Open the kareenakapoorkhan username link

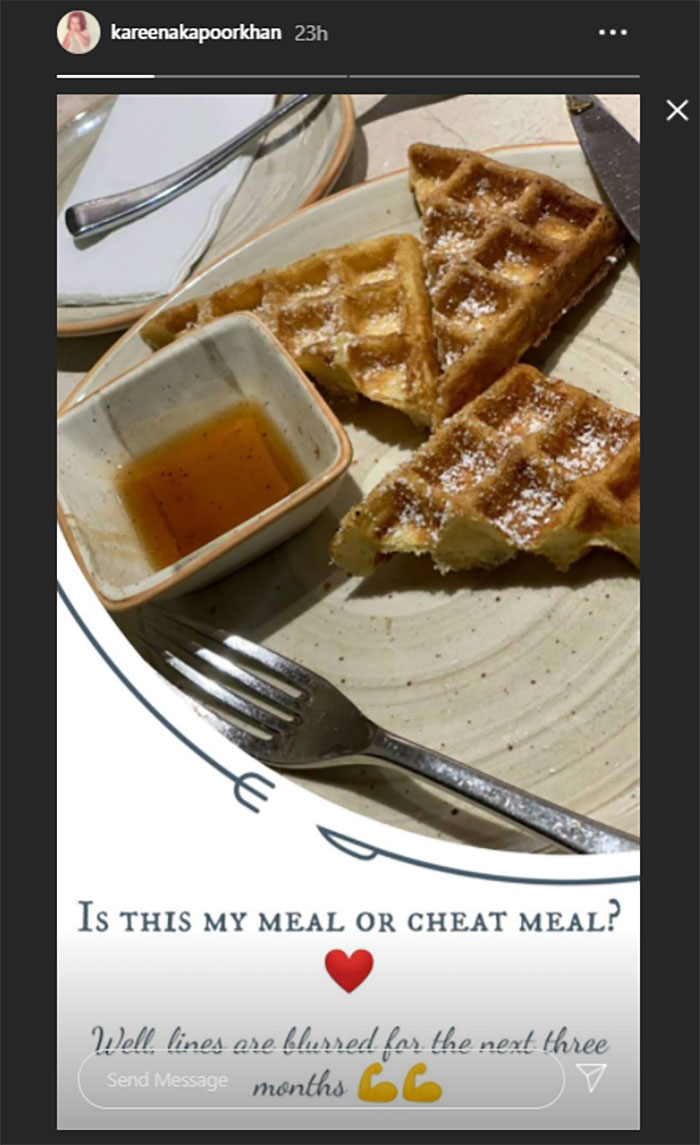(198, 33)
